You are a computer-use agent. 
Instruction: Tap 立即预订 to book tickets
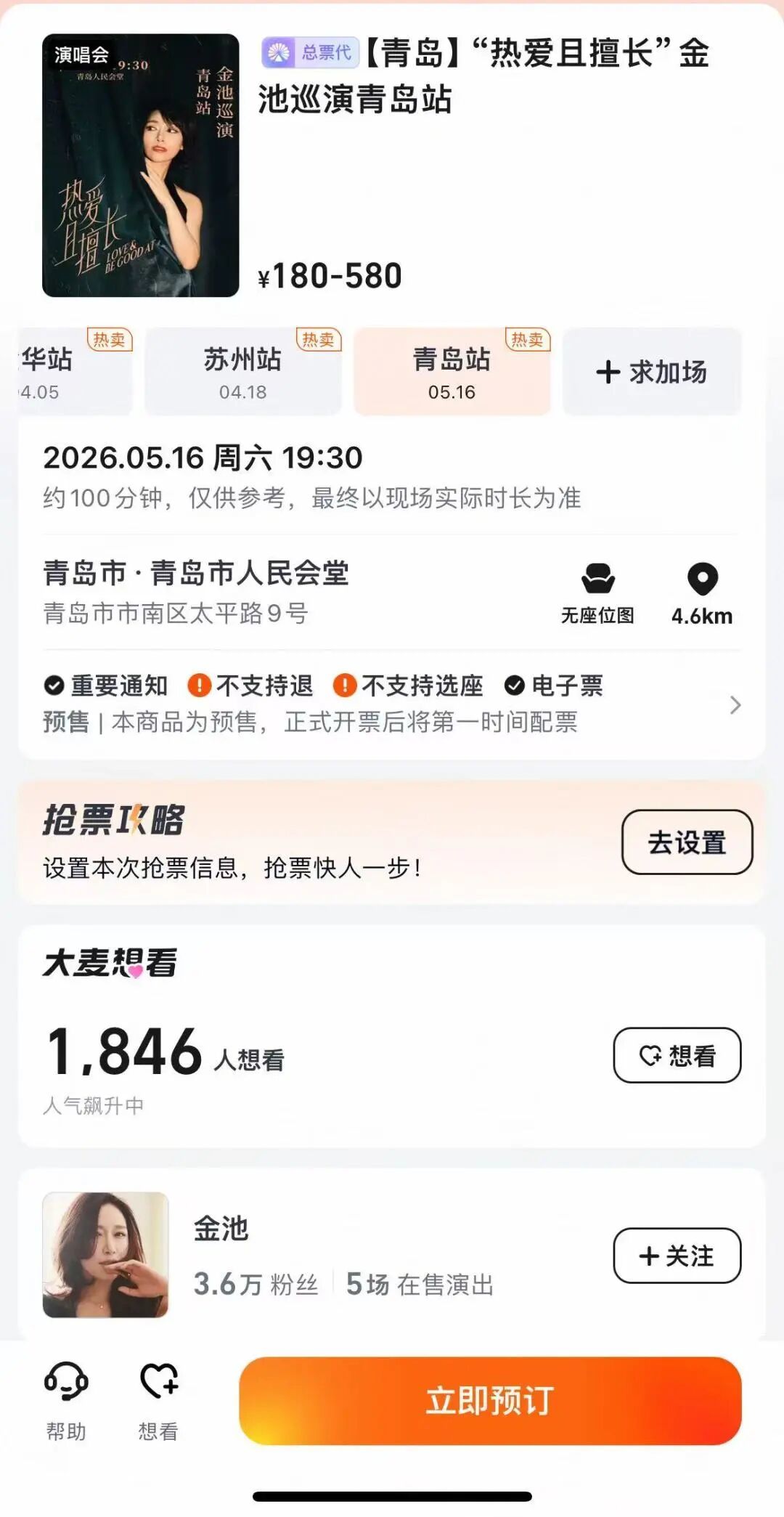click(490, 1401)
